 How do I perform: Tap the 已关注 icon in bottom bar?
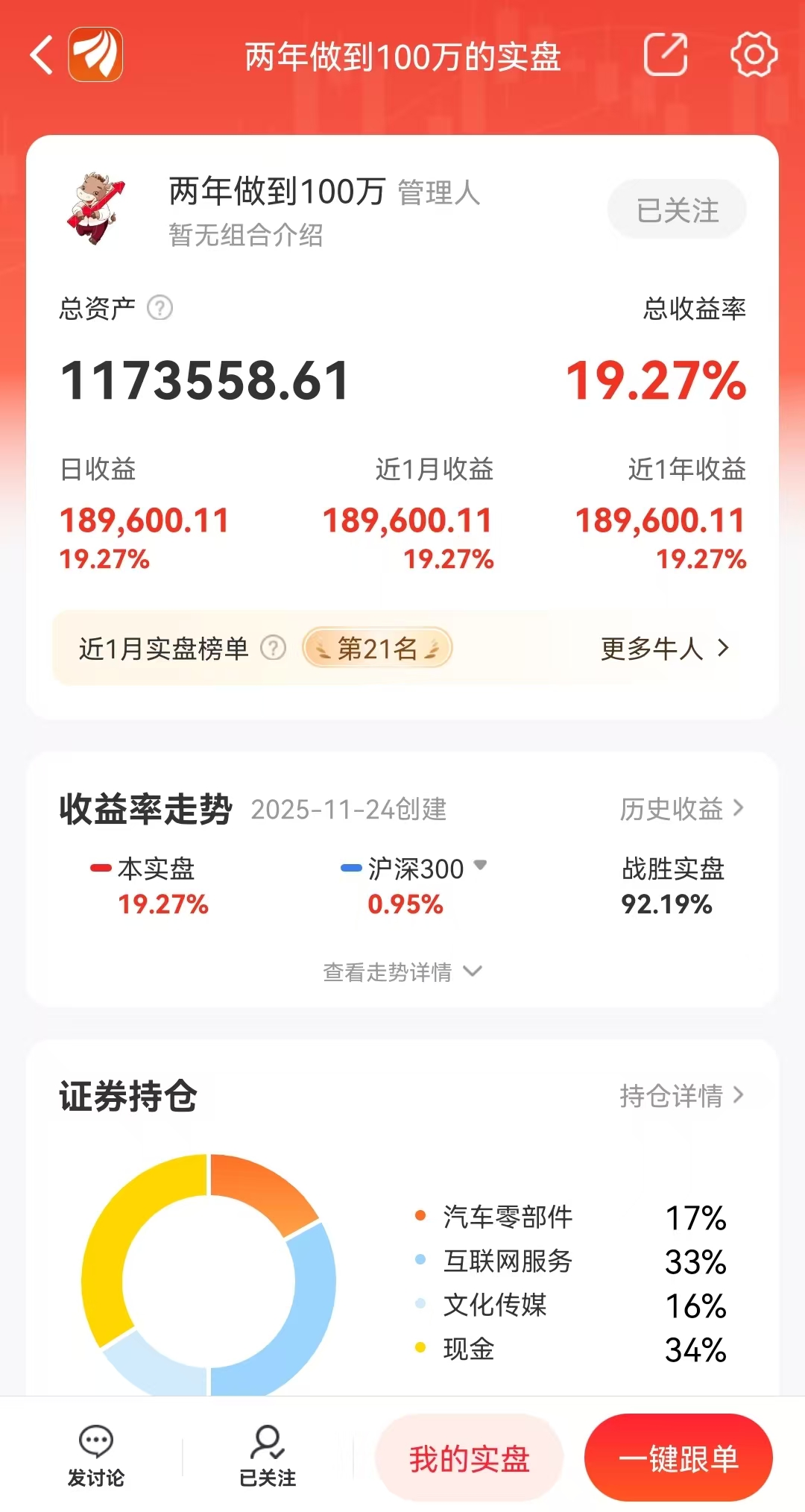point(268,1456)
